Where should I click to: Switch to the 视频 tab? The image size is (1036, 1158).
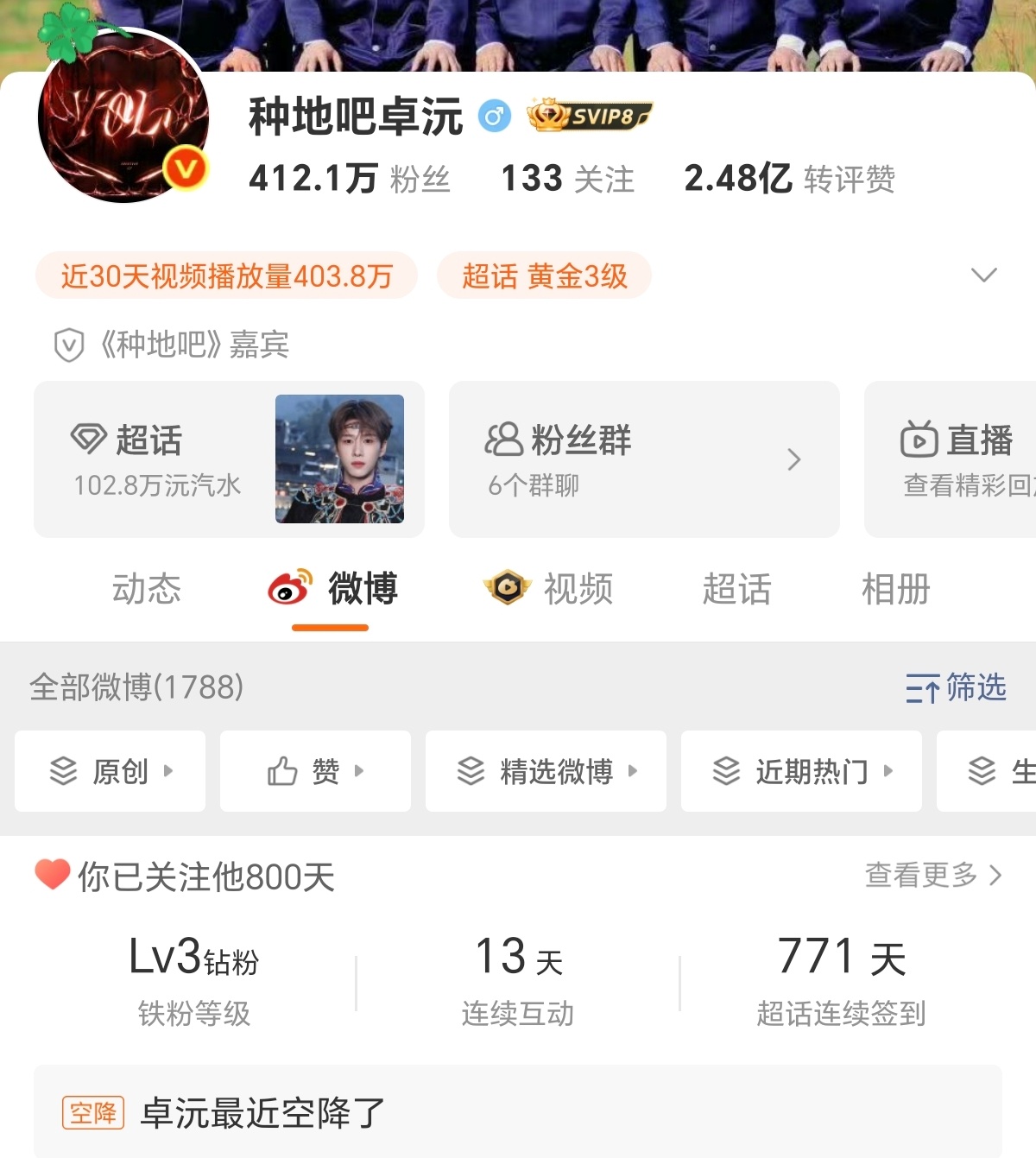(548, 590)
